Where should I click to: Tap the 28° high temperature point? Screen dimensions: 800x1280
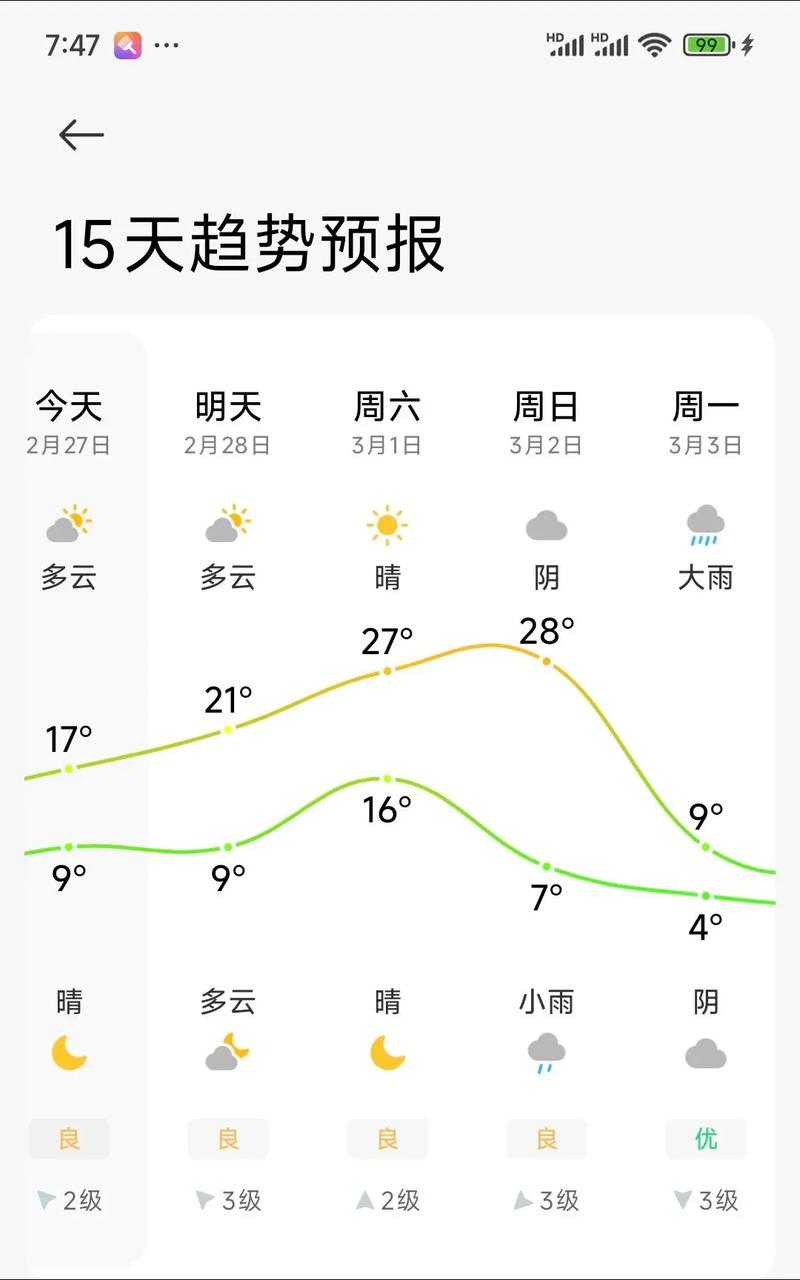tap(546, 660)
